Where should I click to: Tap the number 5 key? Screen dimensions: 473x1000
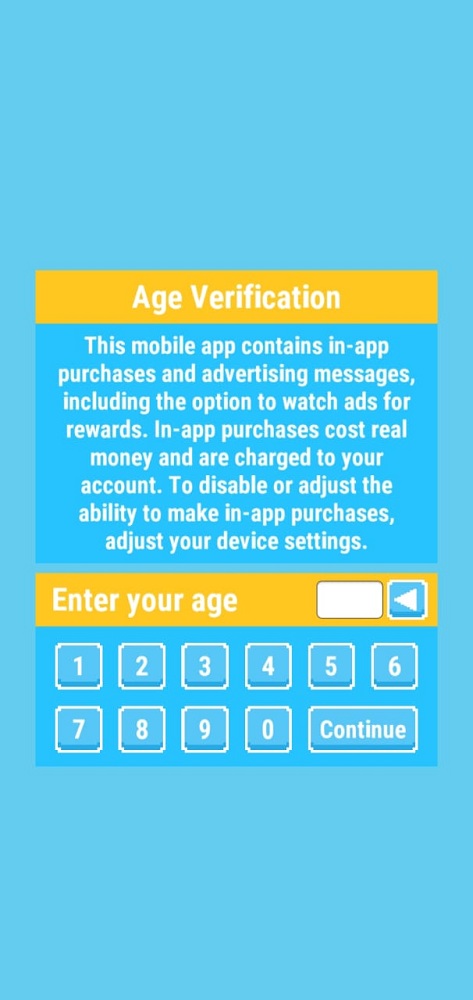point(331,666)
